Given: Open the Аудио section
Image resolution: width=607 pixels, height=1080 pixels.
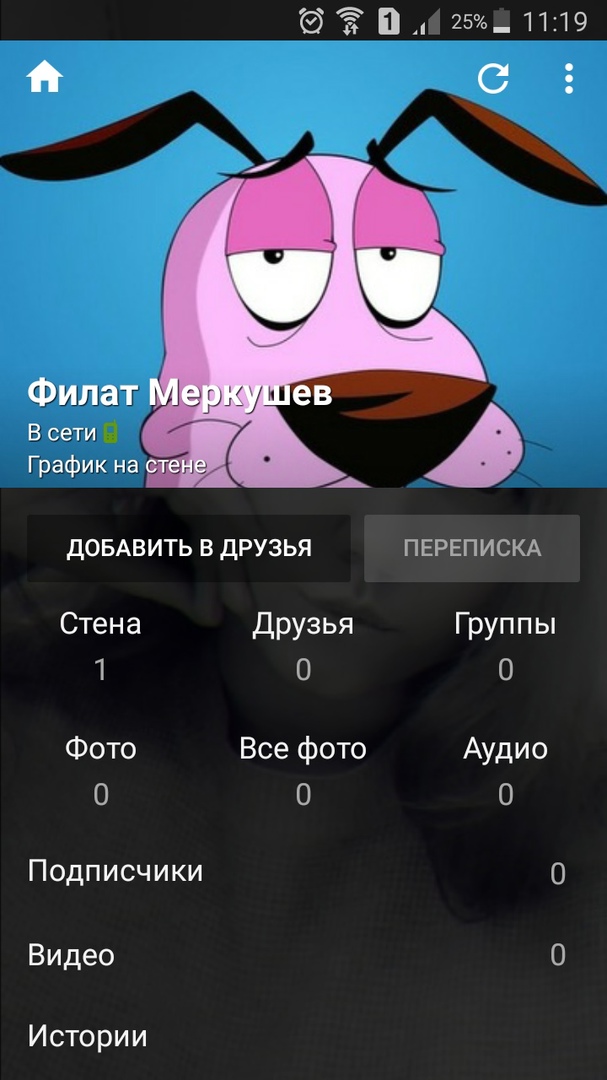Looking at the screenshot, I should (505, 769).
